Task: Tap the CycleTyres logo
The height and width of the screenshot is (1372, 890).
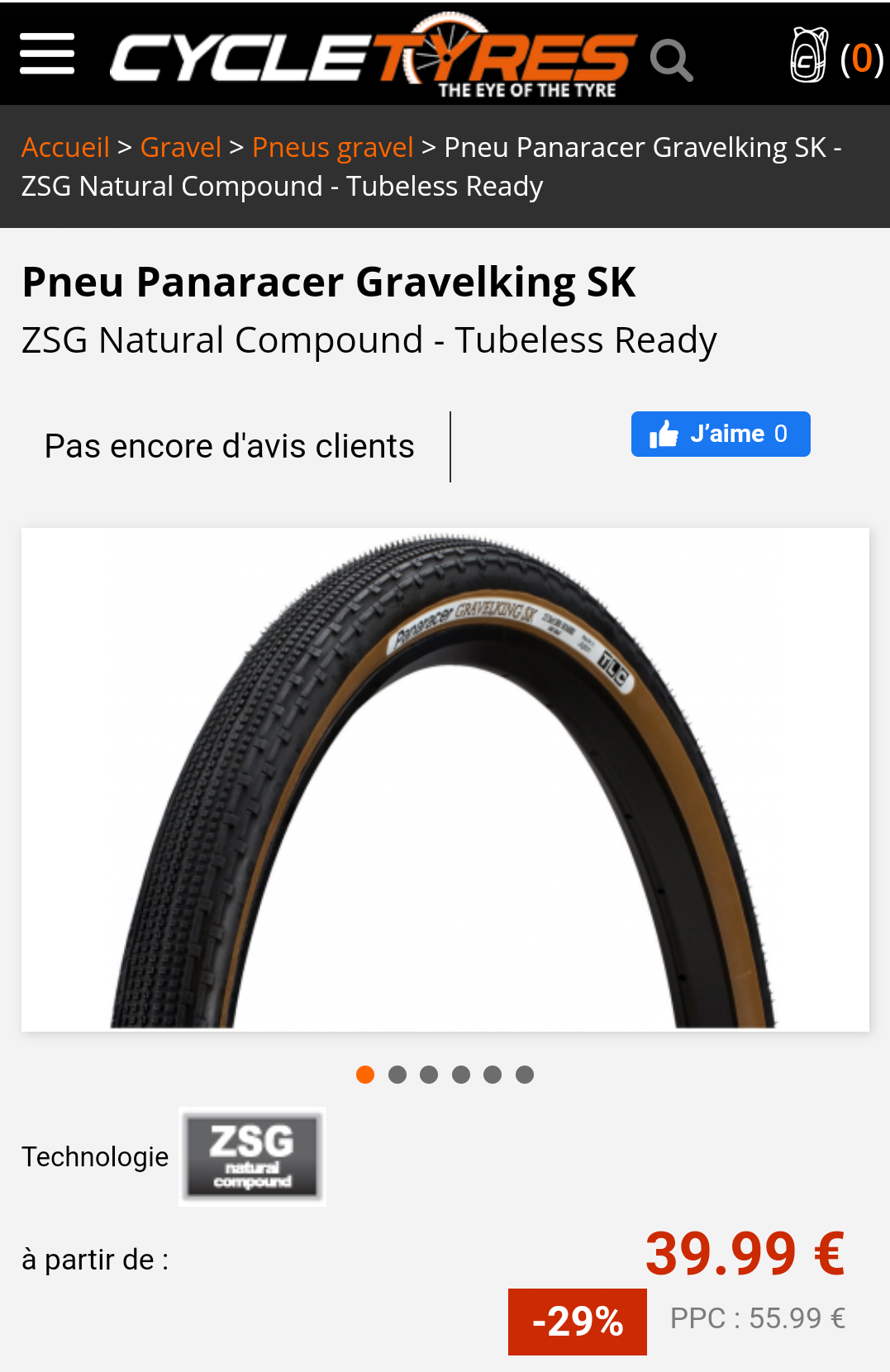Action: [x=374, y=58]
